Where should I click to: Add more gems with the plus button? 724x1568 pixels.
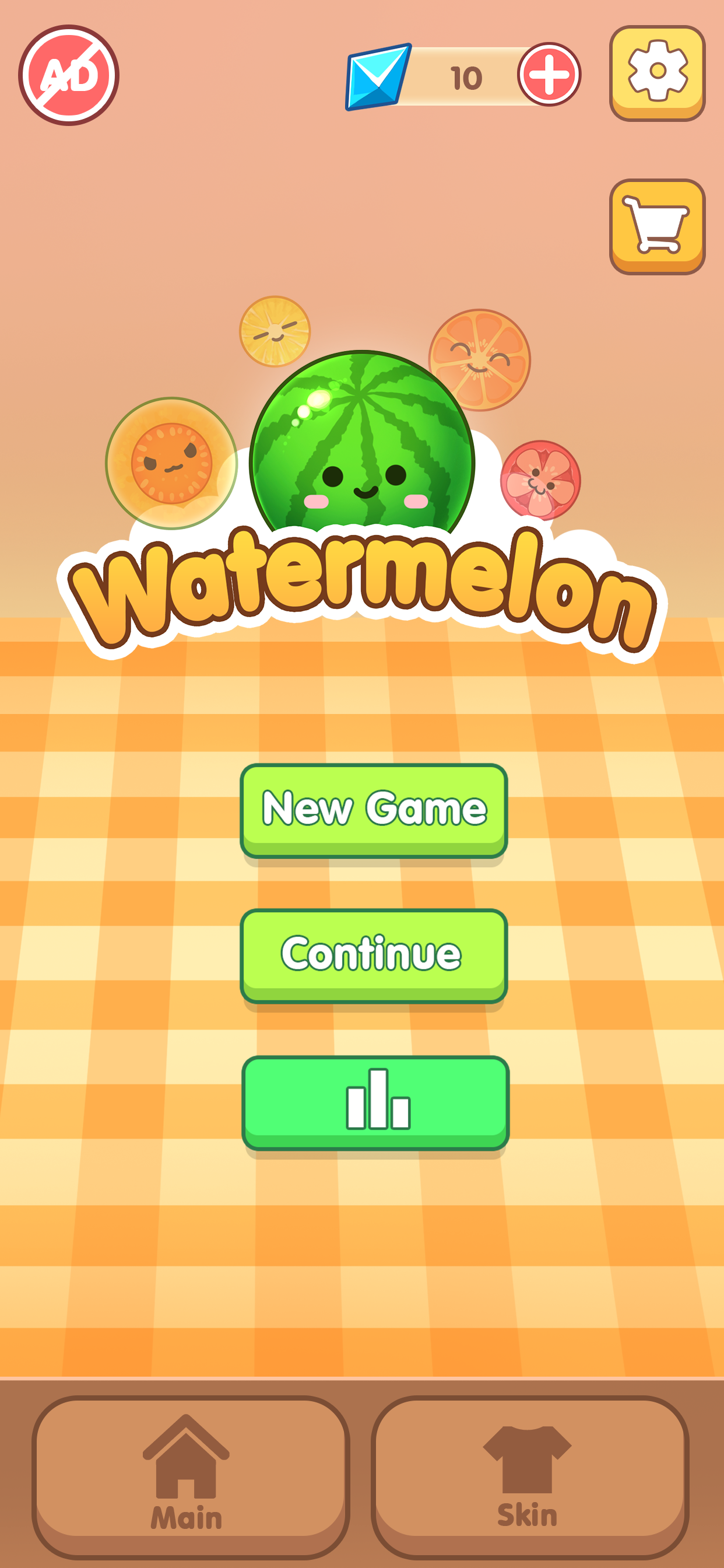point(549,74)
